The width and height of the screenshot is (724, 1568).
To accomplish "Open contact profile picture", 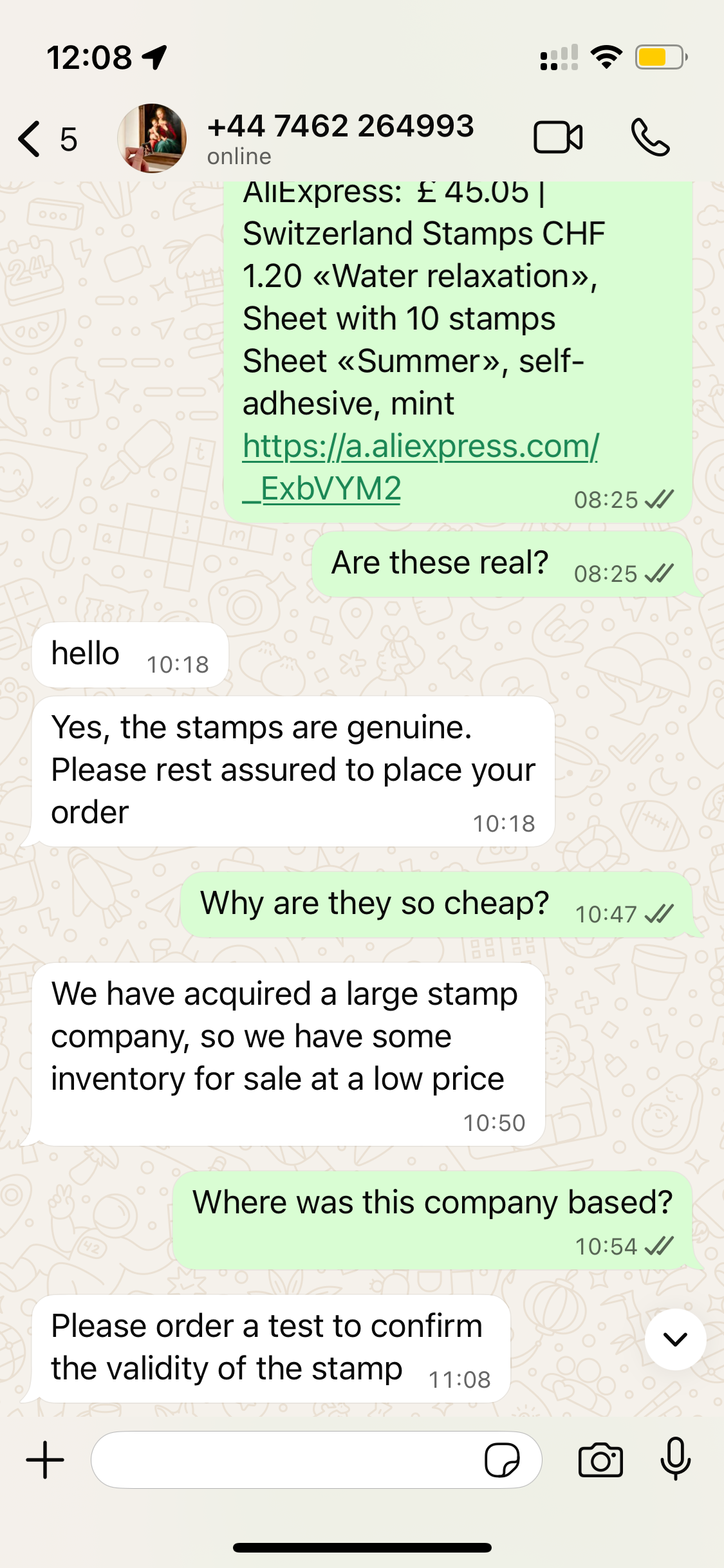I will 152,138.
